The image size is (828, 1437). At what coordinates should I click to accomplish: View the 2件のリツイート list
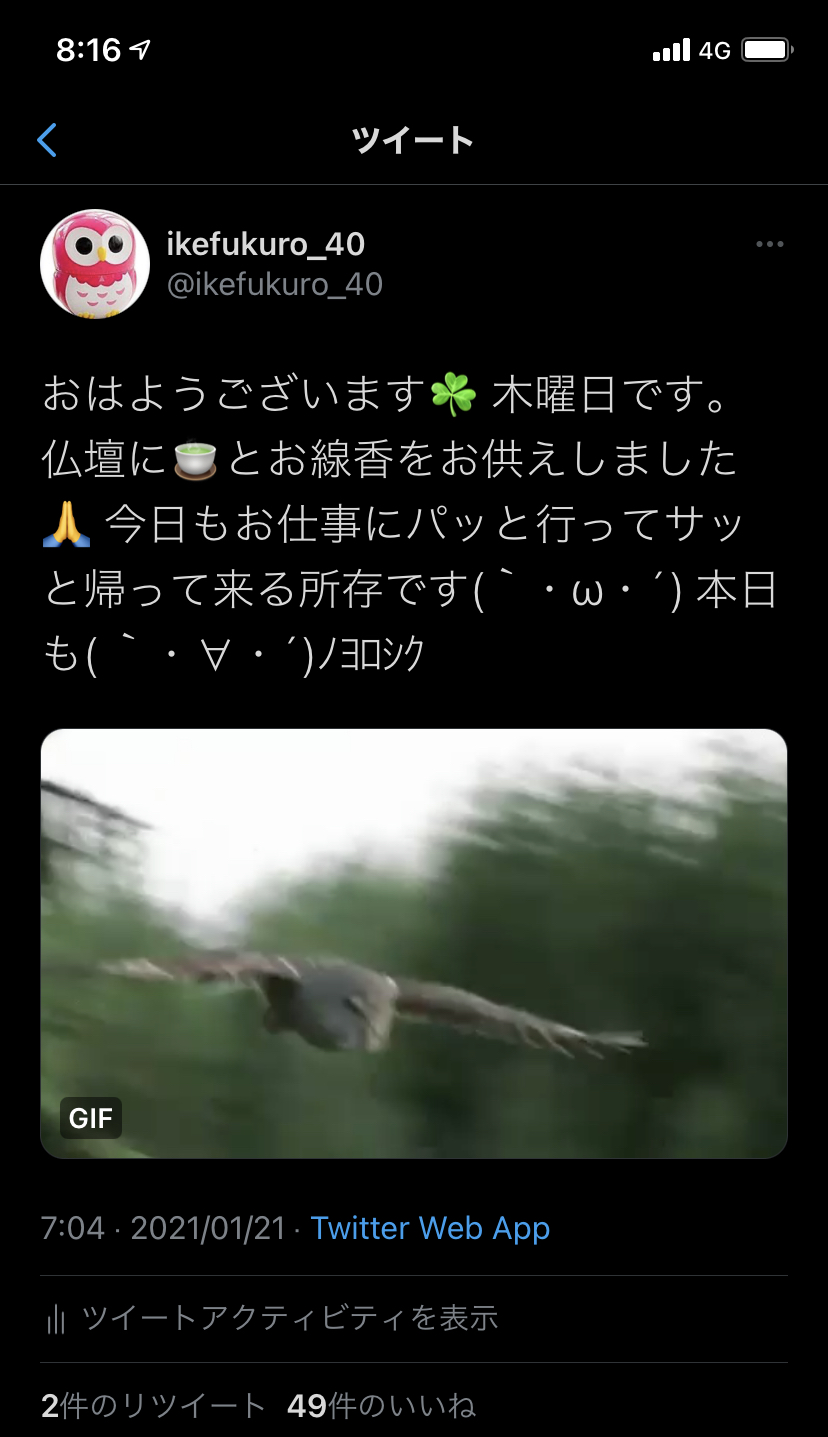[153, 1406]
